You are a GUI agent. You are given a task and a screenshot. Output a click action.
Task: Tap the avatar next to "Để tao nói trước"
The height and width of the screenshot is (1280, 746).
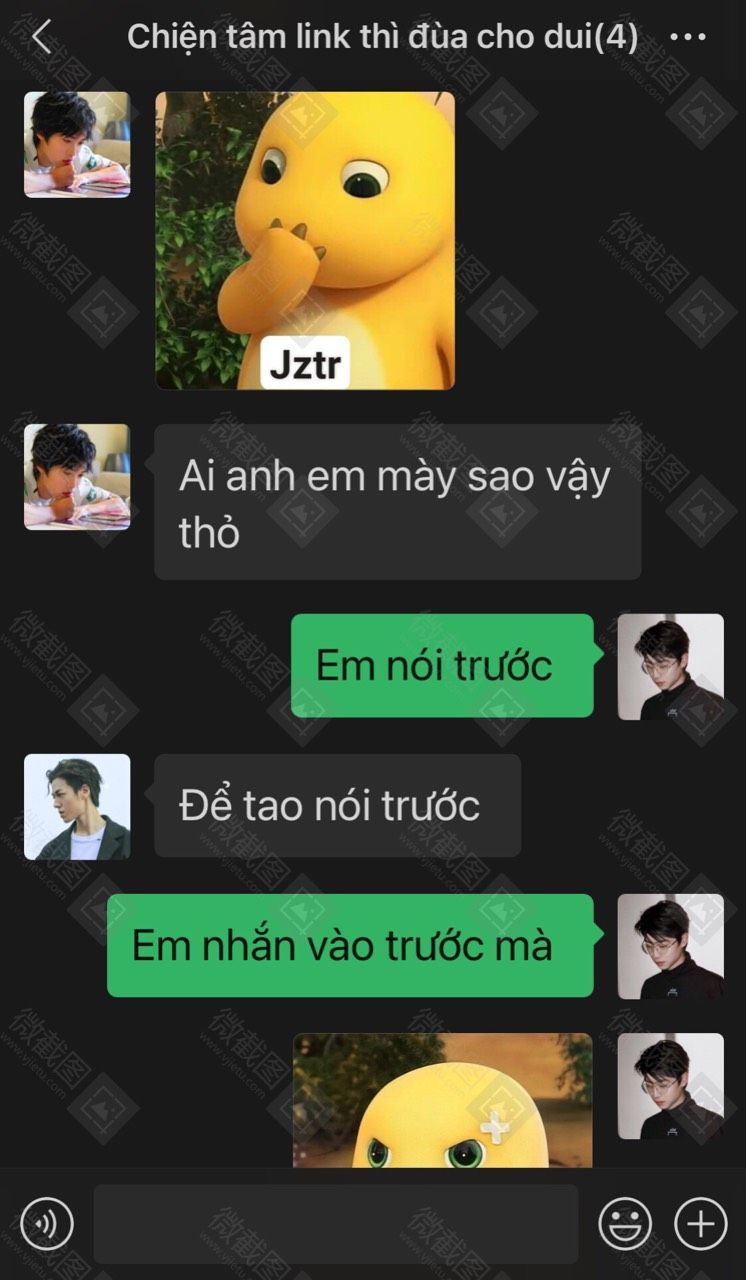(x=77, y=807)
